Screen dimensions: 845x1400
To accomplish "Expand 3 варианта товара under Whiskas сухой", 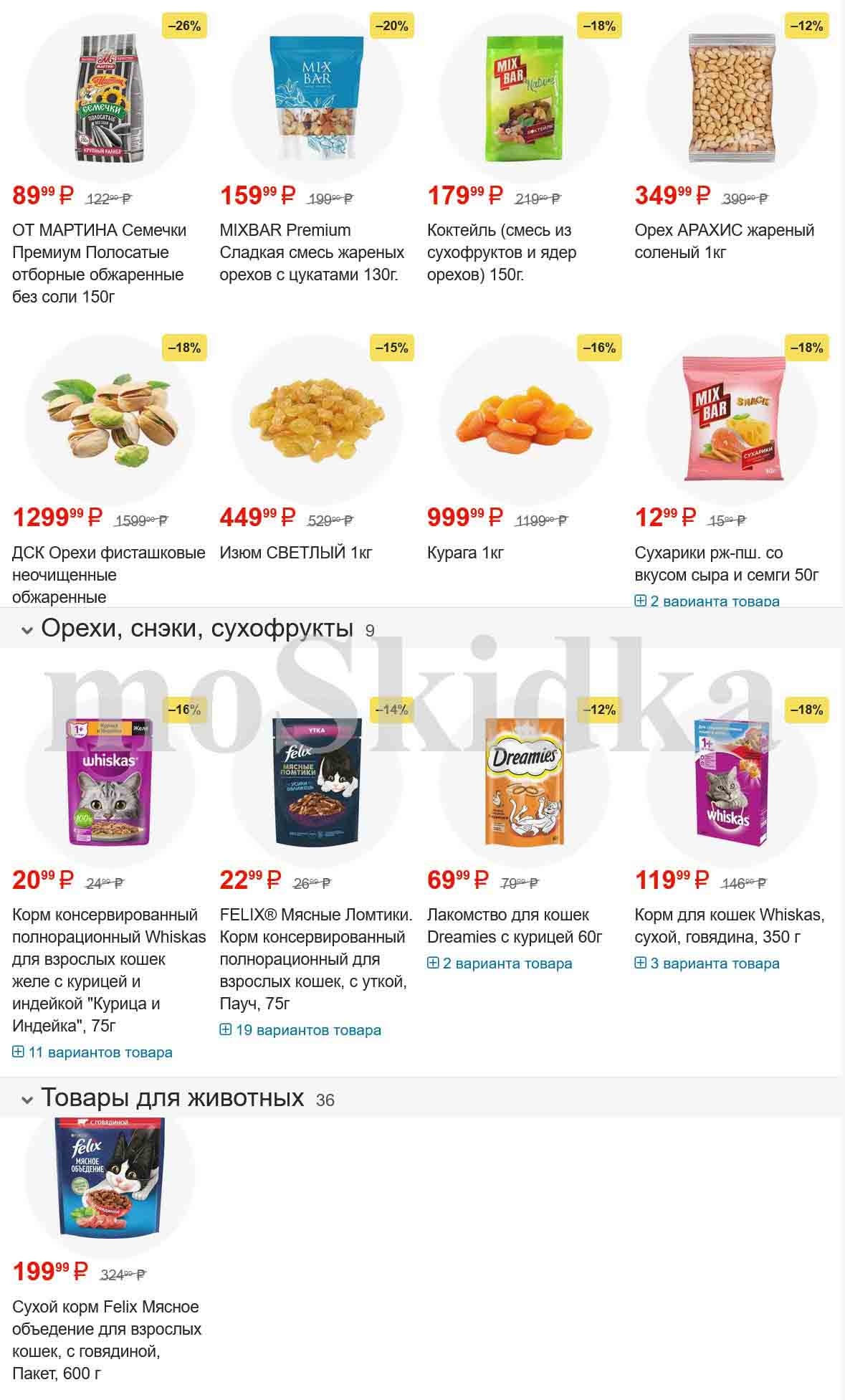I will pos(707,963).
